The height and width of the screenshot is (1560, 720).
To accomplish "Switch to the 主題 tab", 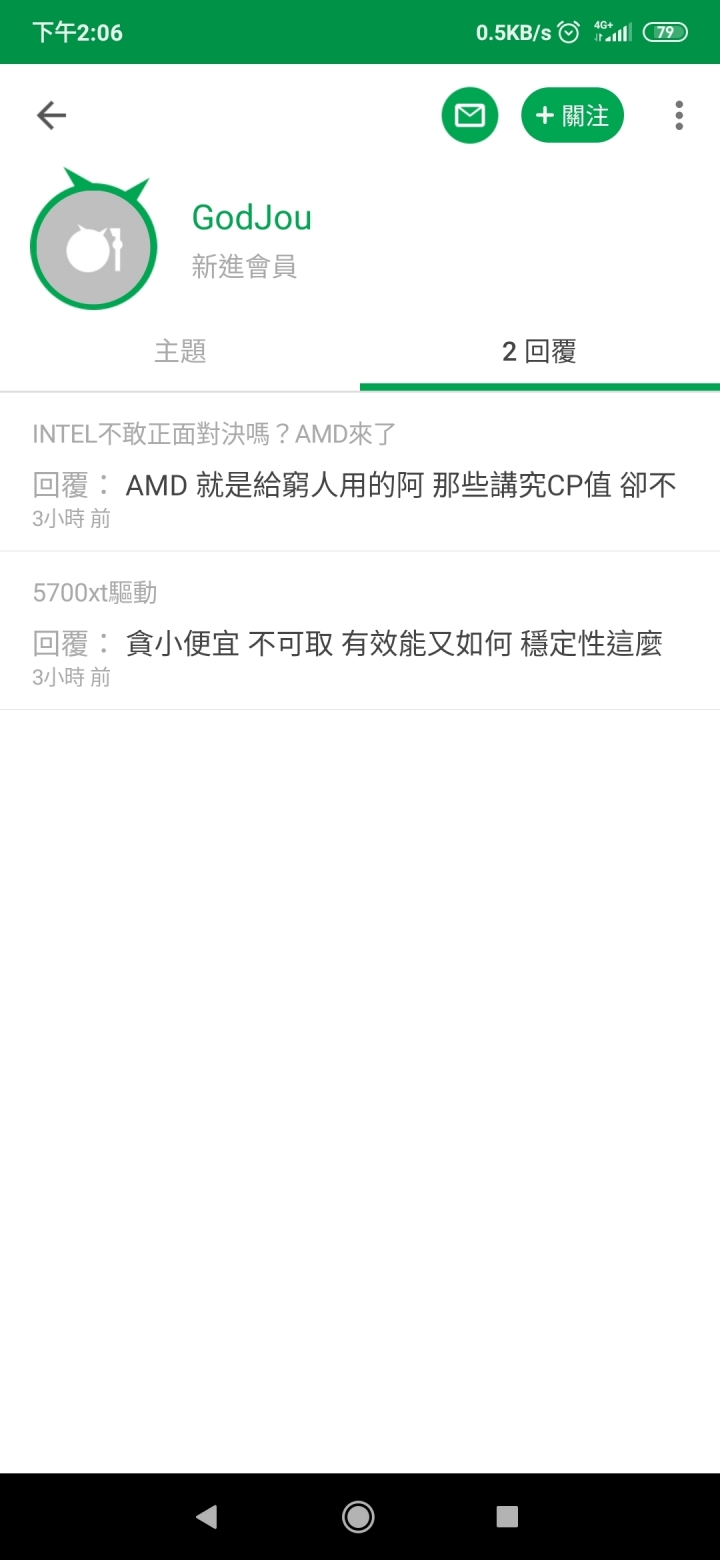I will coord(180,351).
